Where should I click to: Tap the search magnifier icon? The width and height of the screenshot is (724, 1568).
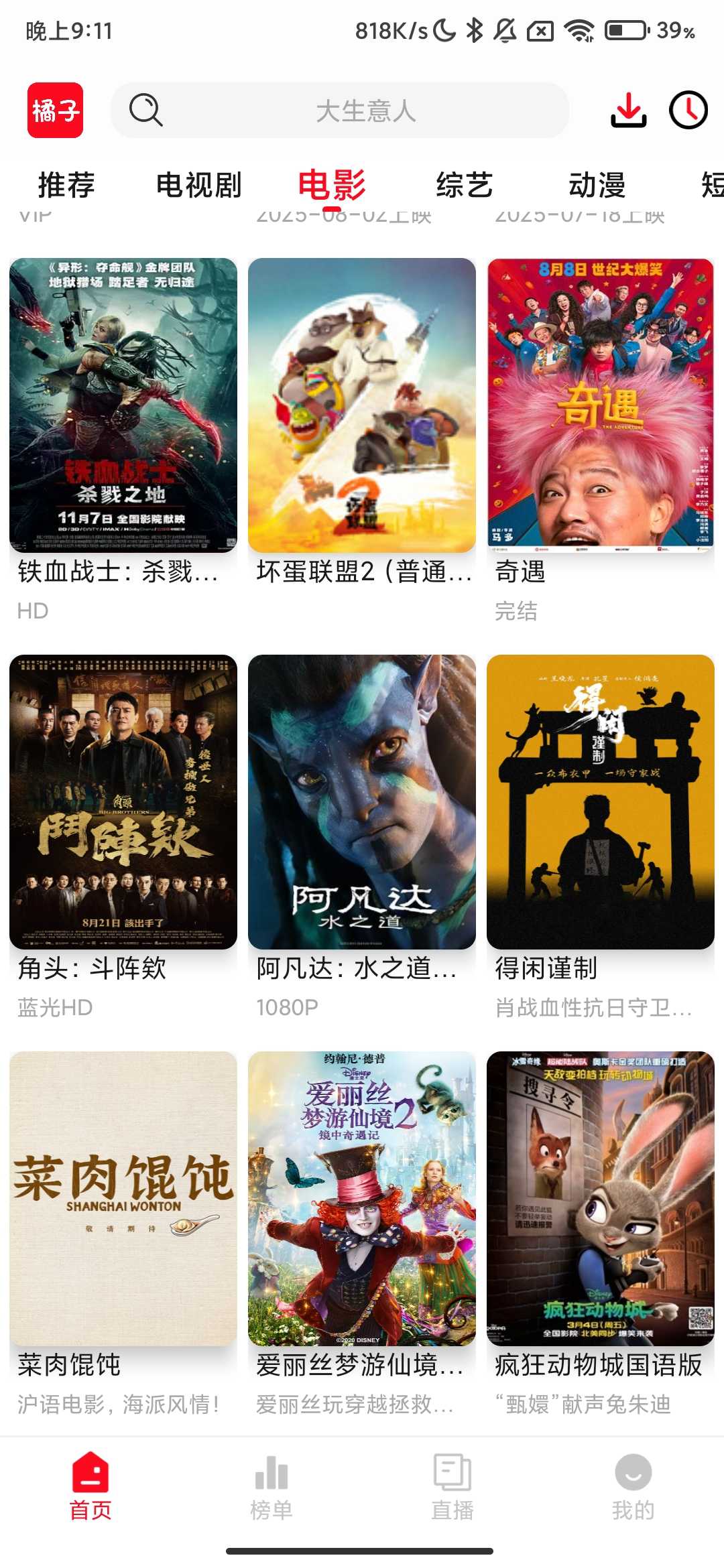(146, 112)
